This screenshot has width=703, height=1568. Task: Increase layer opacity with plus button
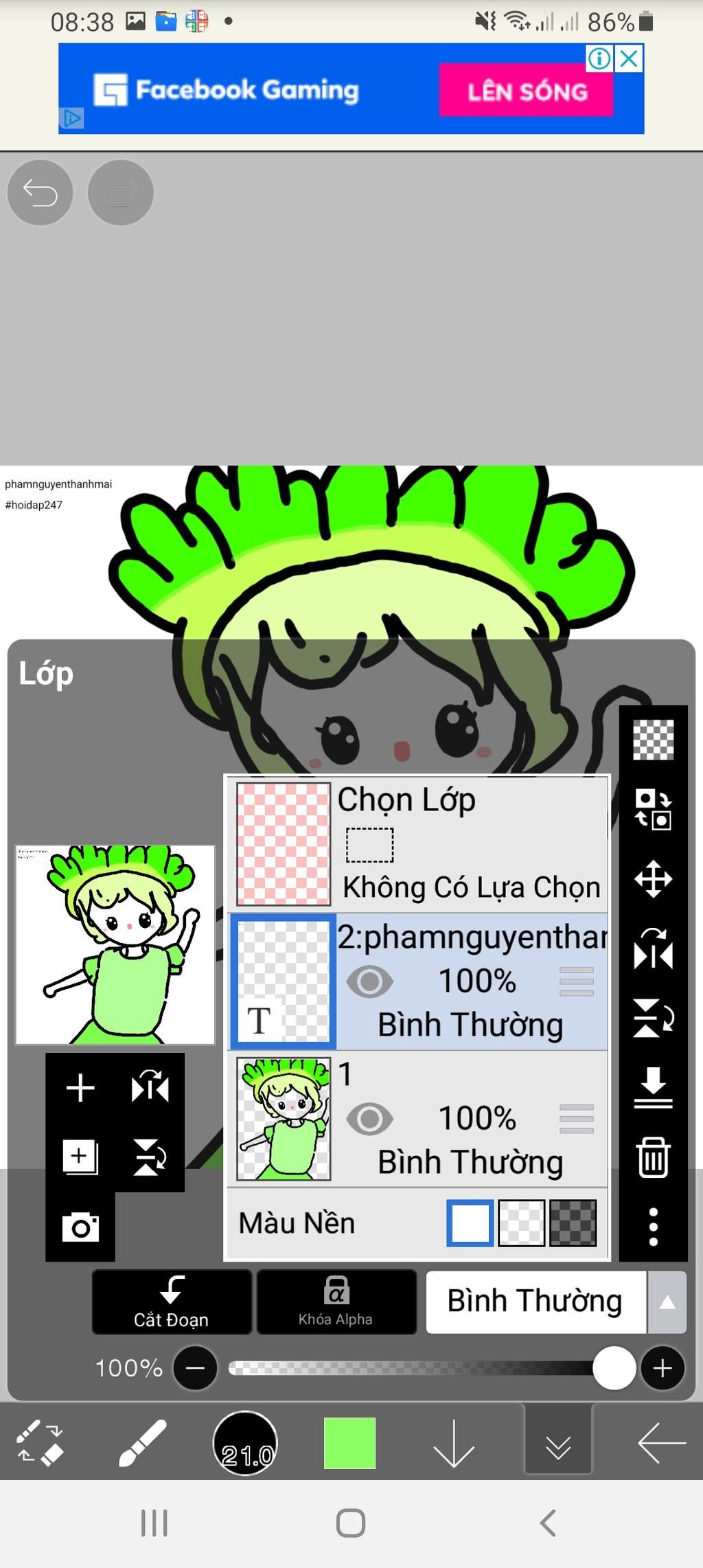tap(662, 1368)
